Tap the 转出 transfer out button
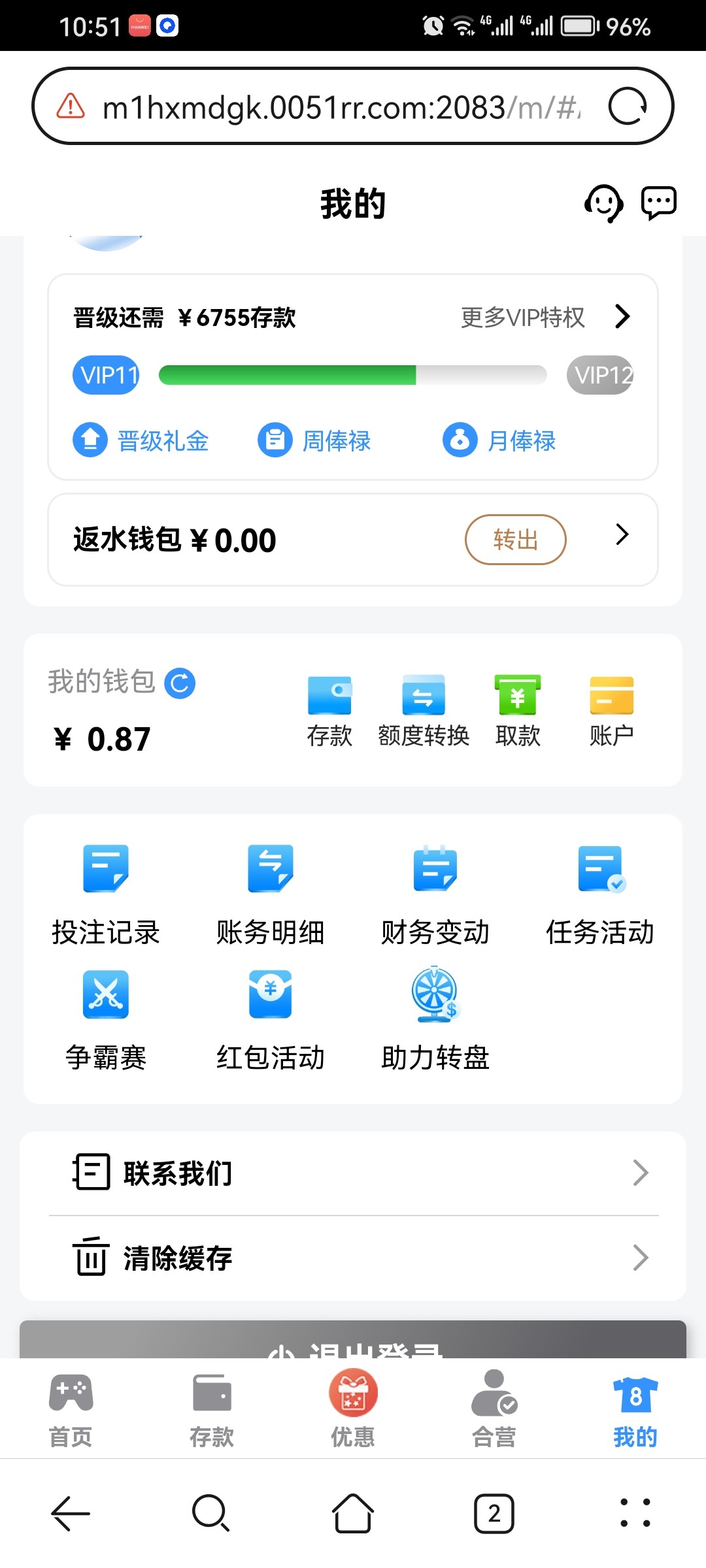Screen dimensions: 706x1568 click(x=515, y=540)
